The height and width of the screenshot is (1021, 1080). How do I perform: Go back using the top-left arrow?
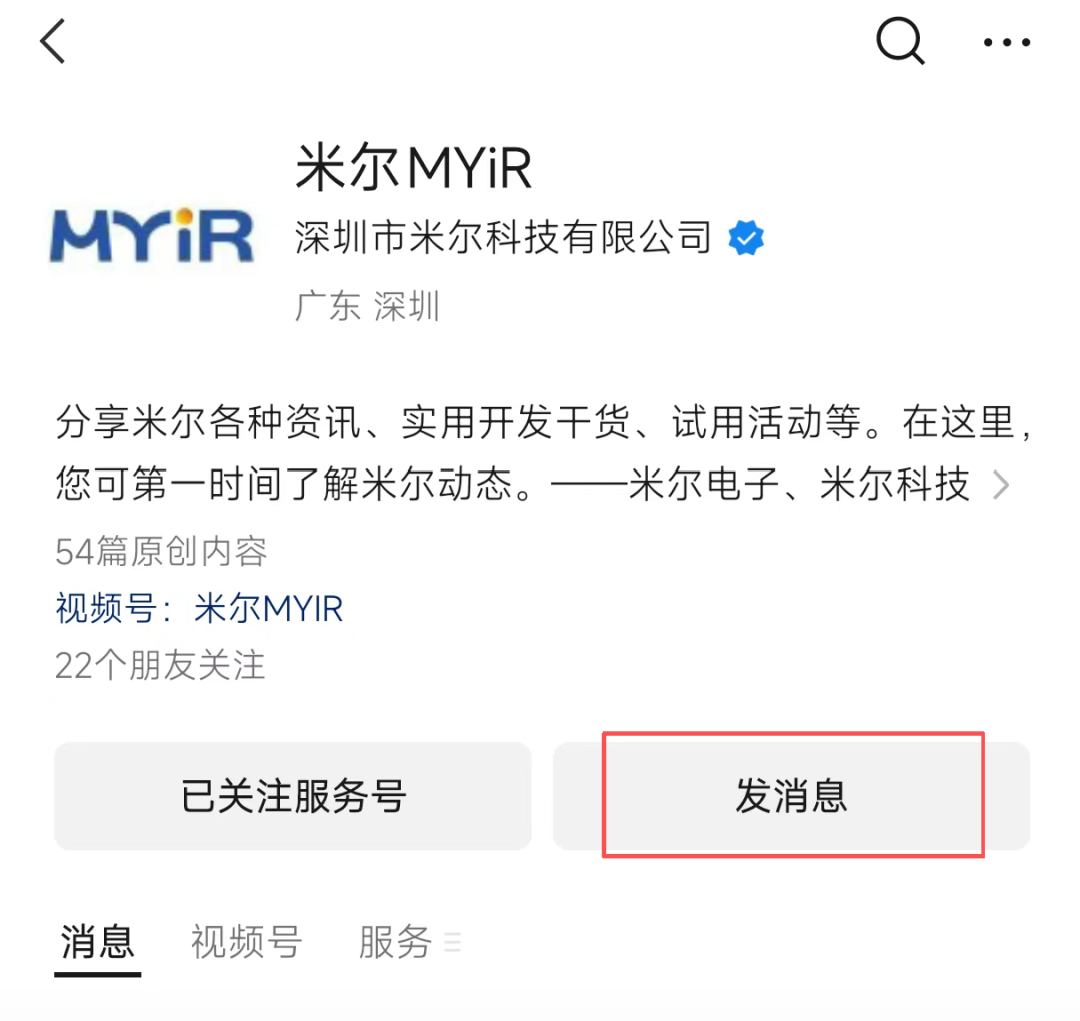[x=53, y=43]
